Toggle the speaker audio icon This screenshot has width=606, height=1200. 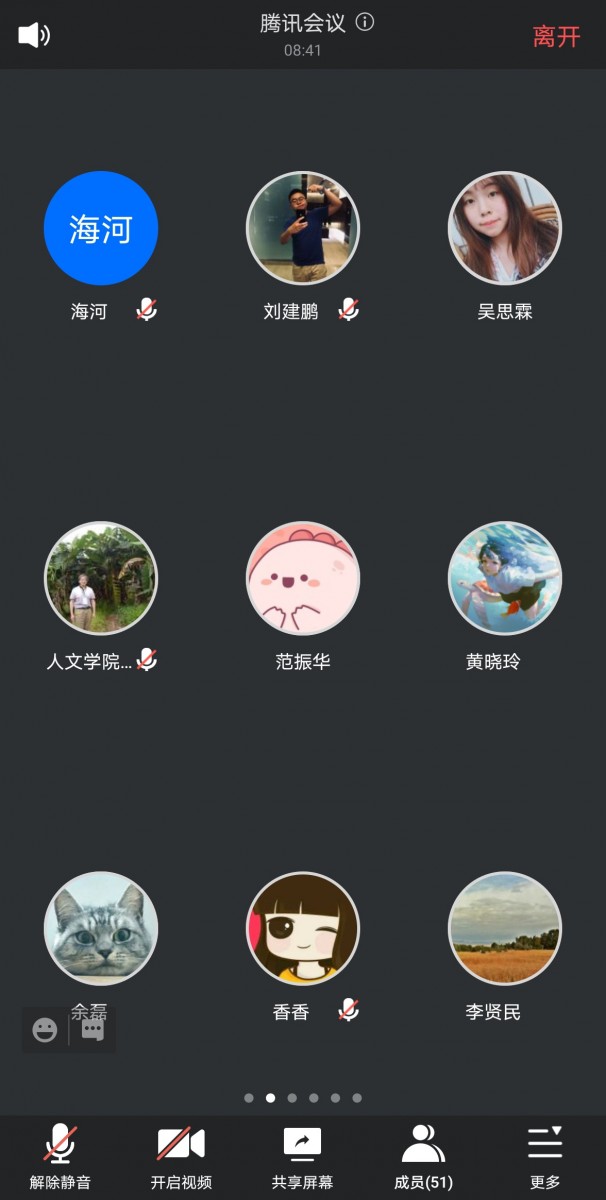(x=33, y=36)
